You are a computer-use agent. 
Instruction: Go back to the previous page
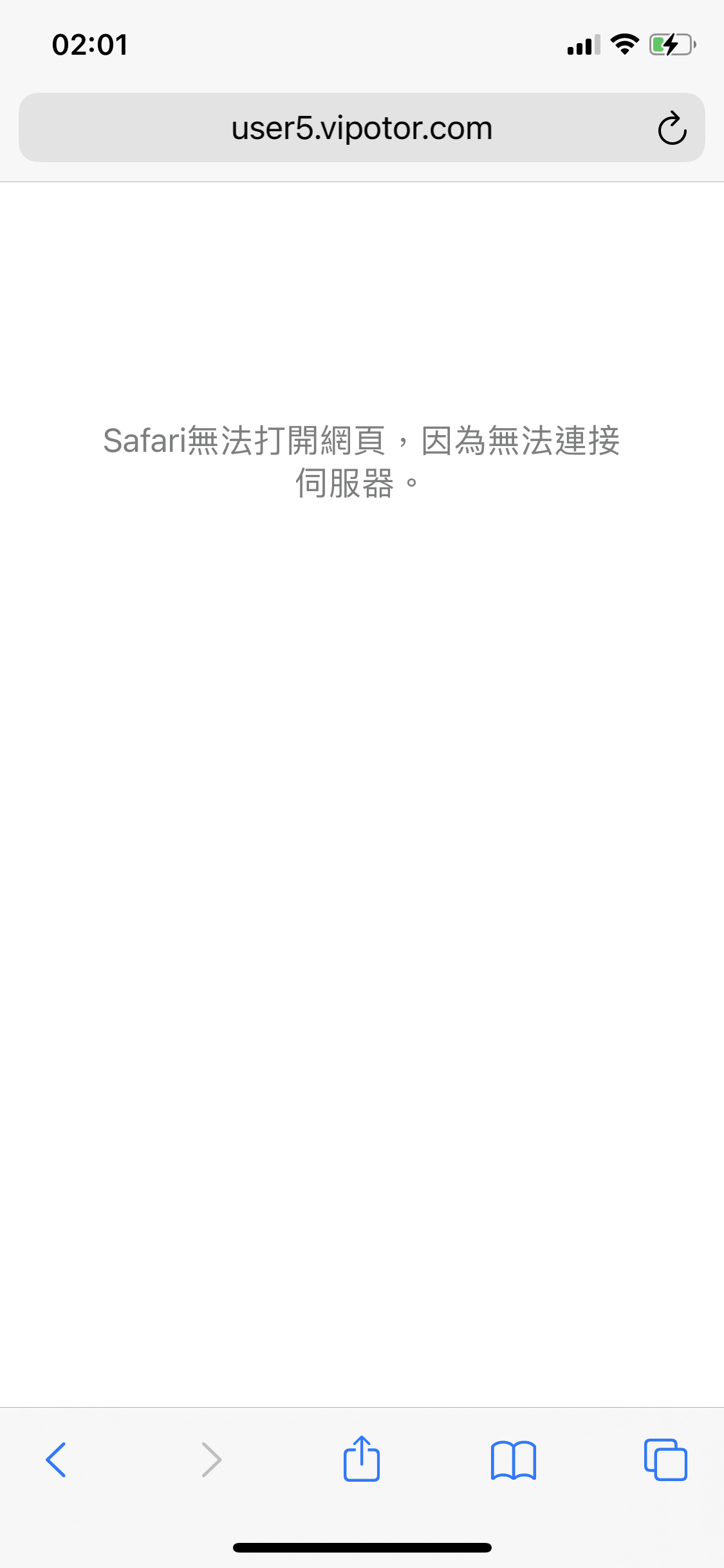pyautogui.click(x=56, y=1459)
